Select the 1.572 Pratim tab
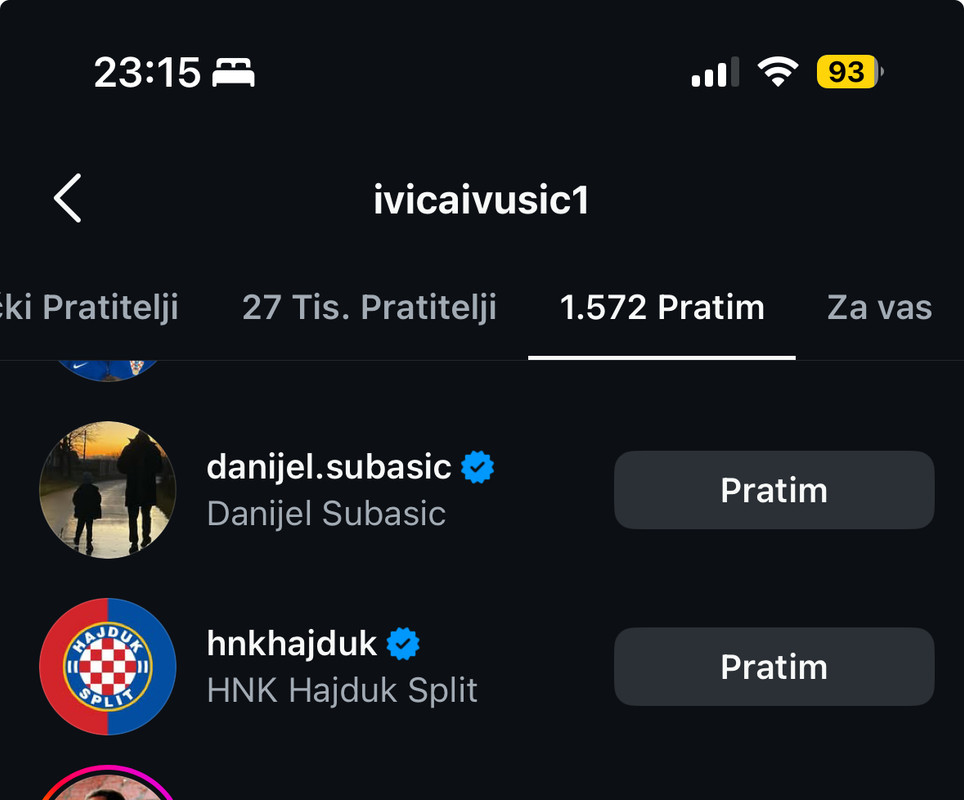This screenshot has width=964, height=800. click(x=662, y=307)
